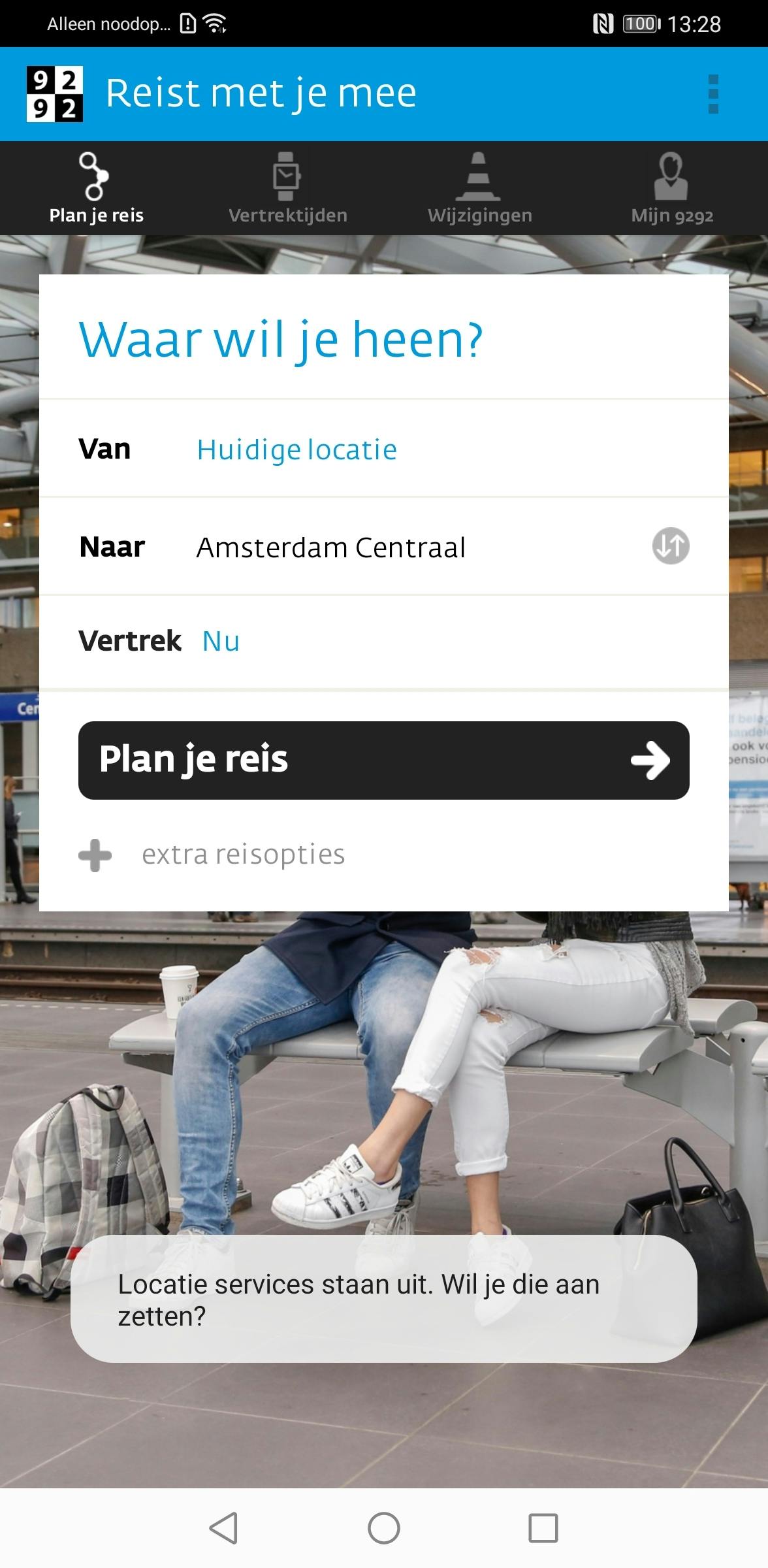Switch to the Vertrektijden tab
Viewport: 768px width, 1568px height.
[287, 188]
